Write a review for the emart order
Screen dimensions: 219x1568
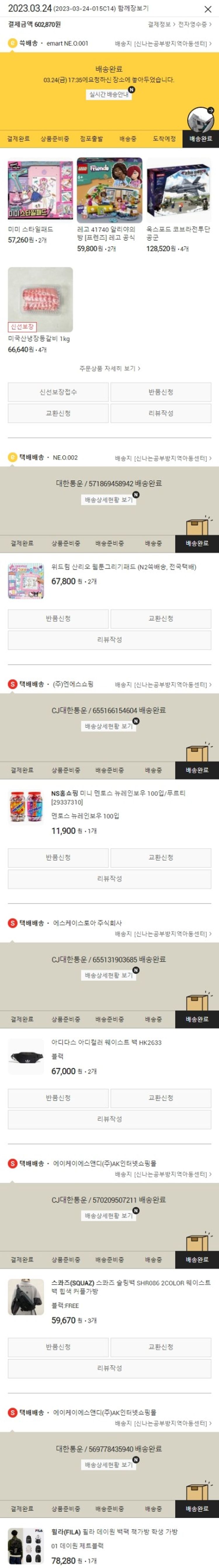pyautogui.click(x=161, y=413)
